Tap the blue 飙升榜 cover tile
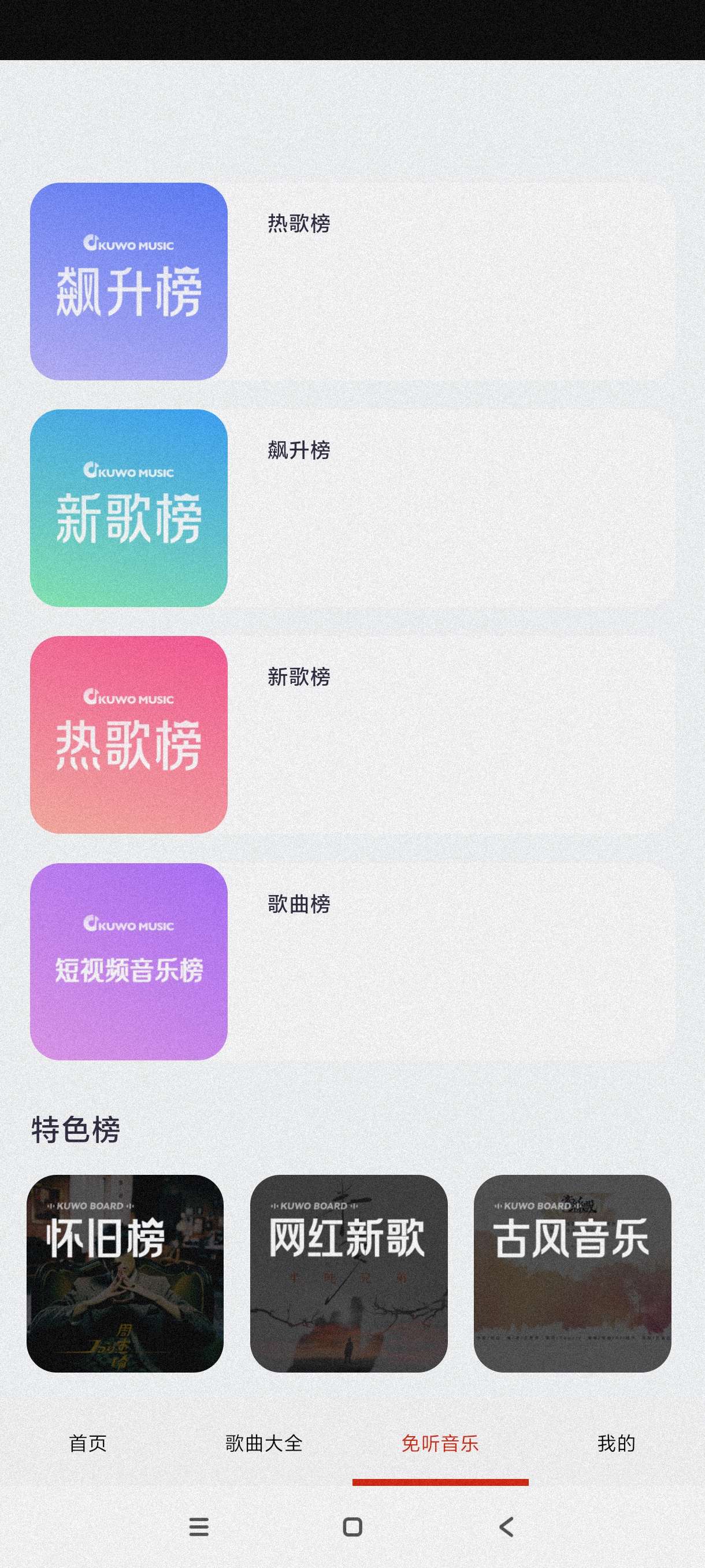 point(128,281)
